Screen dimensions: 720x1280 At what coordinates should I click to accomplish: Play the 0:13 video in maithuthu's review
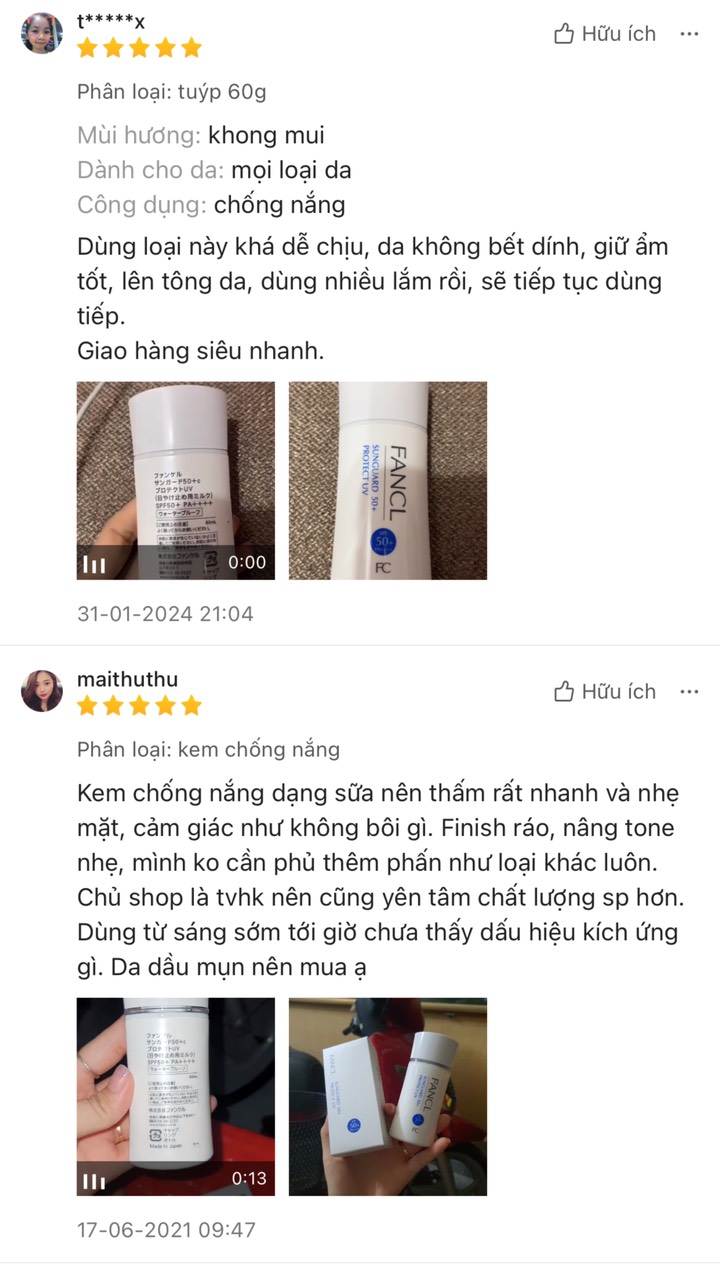pyautogui.click(x=176, y=1096)
